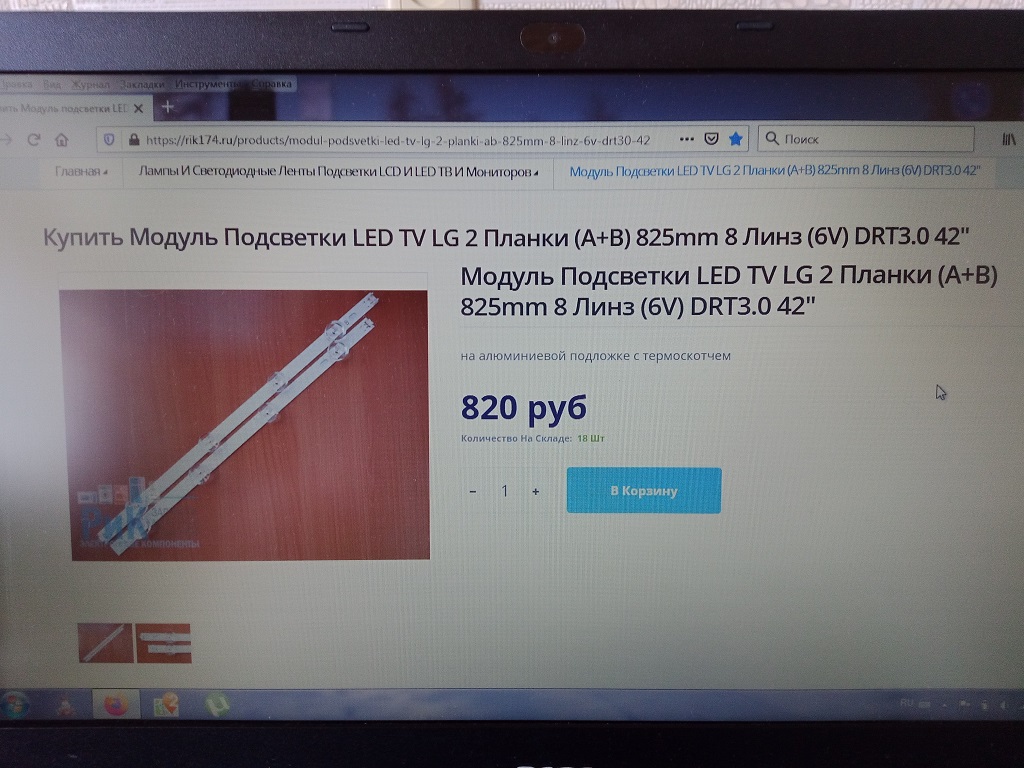Decrease quantity with the minus button

[x=473, y=491]
